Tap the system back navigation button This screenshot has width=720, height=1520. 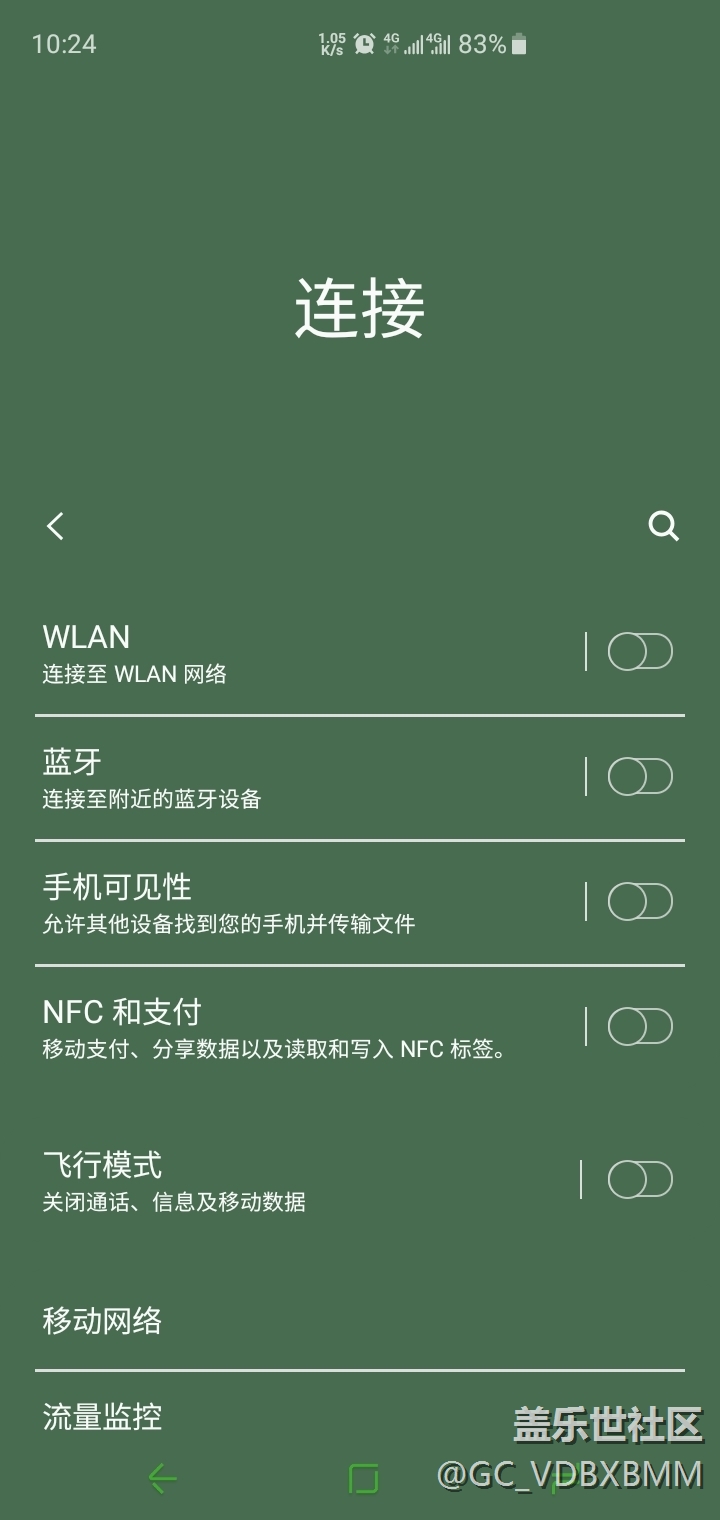[162, 1478]
